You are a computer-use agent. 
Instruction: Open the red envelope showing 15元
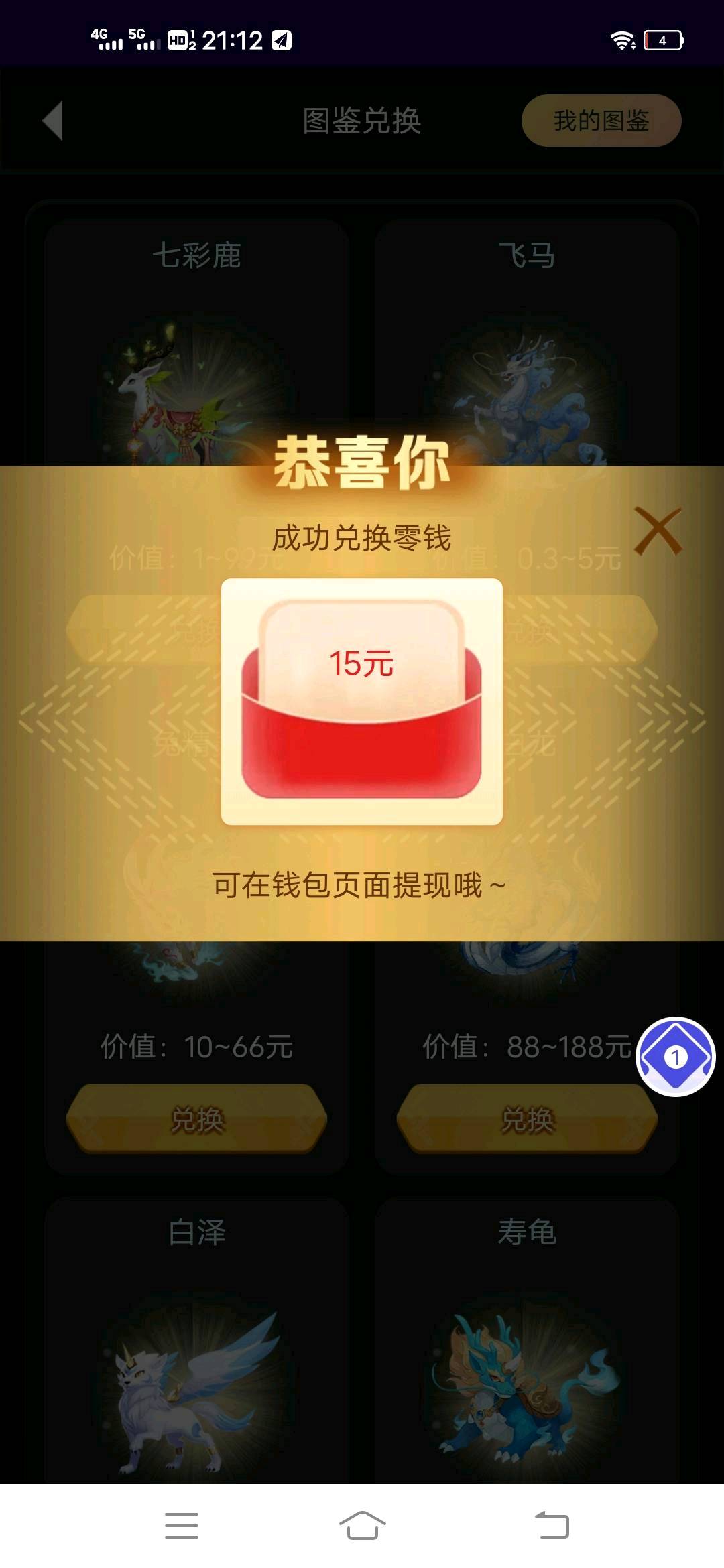click(362, 704)
